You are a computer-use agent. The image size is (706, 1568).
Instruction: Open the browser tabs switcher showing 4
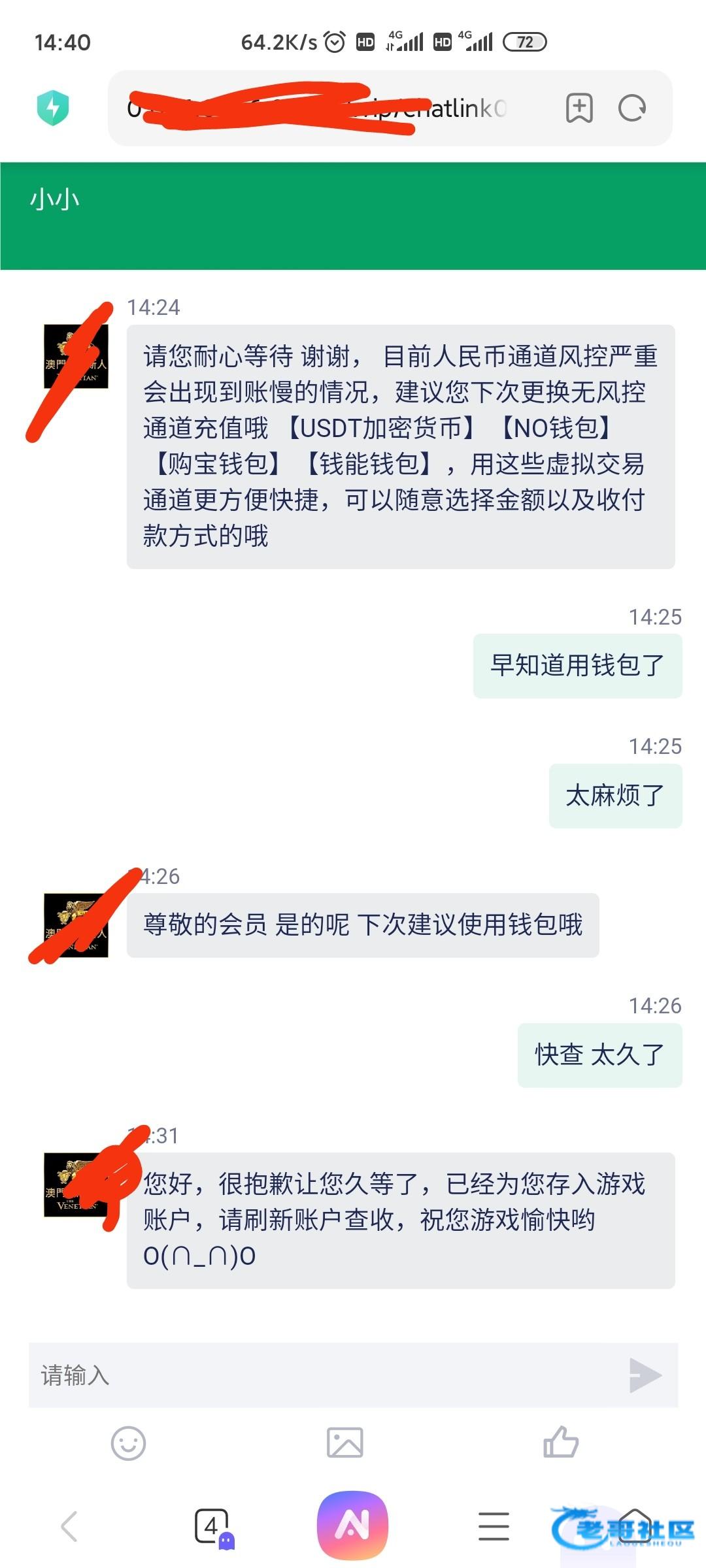212,1526
